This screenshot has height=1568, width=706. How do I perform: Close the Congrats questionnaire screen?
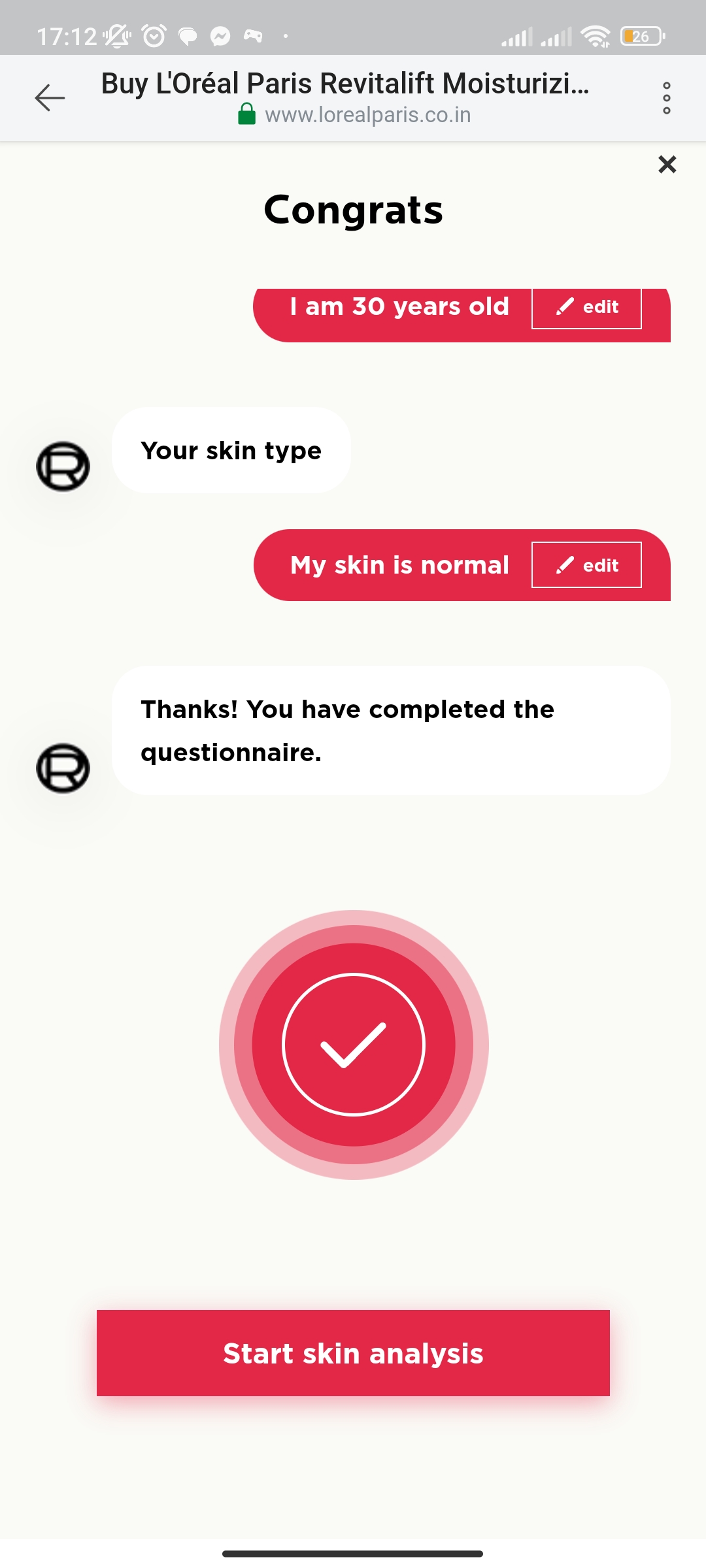click(667, 165)
